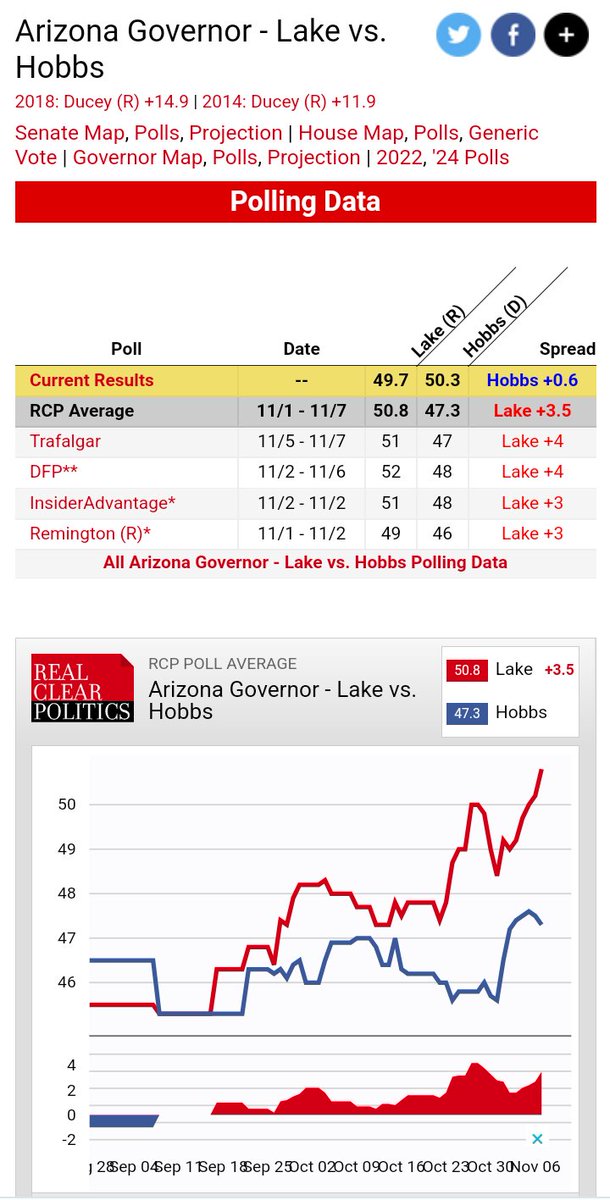610x1200 pixels.
Task: Open the Trafalgar poll details
Action: (65, 440)
